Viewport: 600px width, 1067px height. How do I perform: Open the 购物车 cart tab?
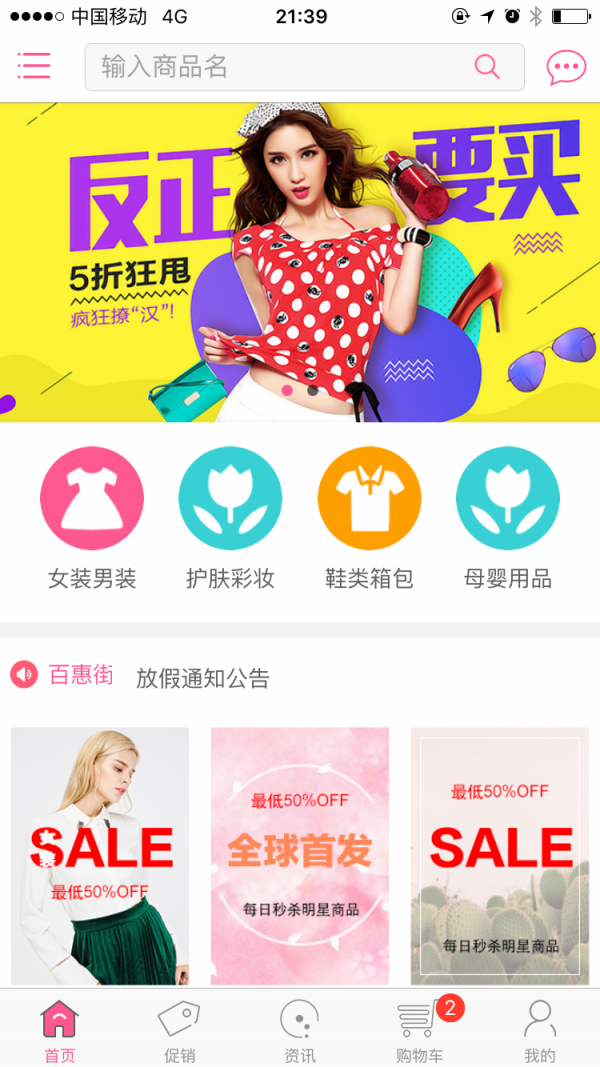(420, 1030)
